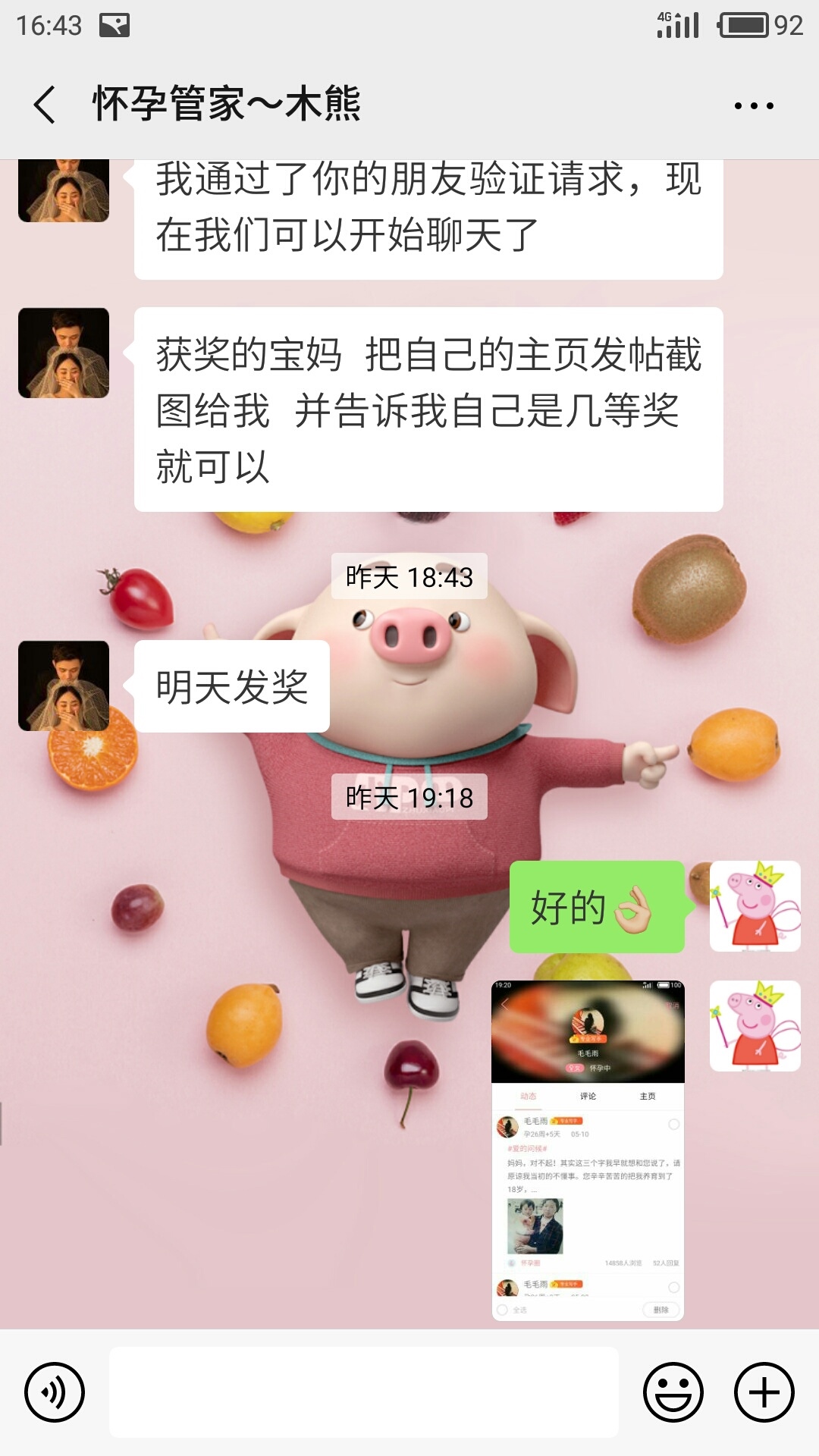Open the emoji sticker panel
Screen dimensions: 819x1456
673,1392
